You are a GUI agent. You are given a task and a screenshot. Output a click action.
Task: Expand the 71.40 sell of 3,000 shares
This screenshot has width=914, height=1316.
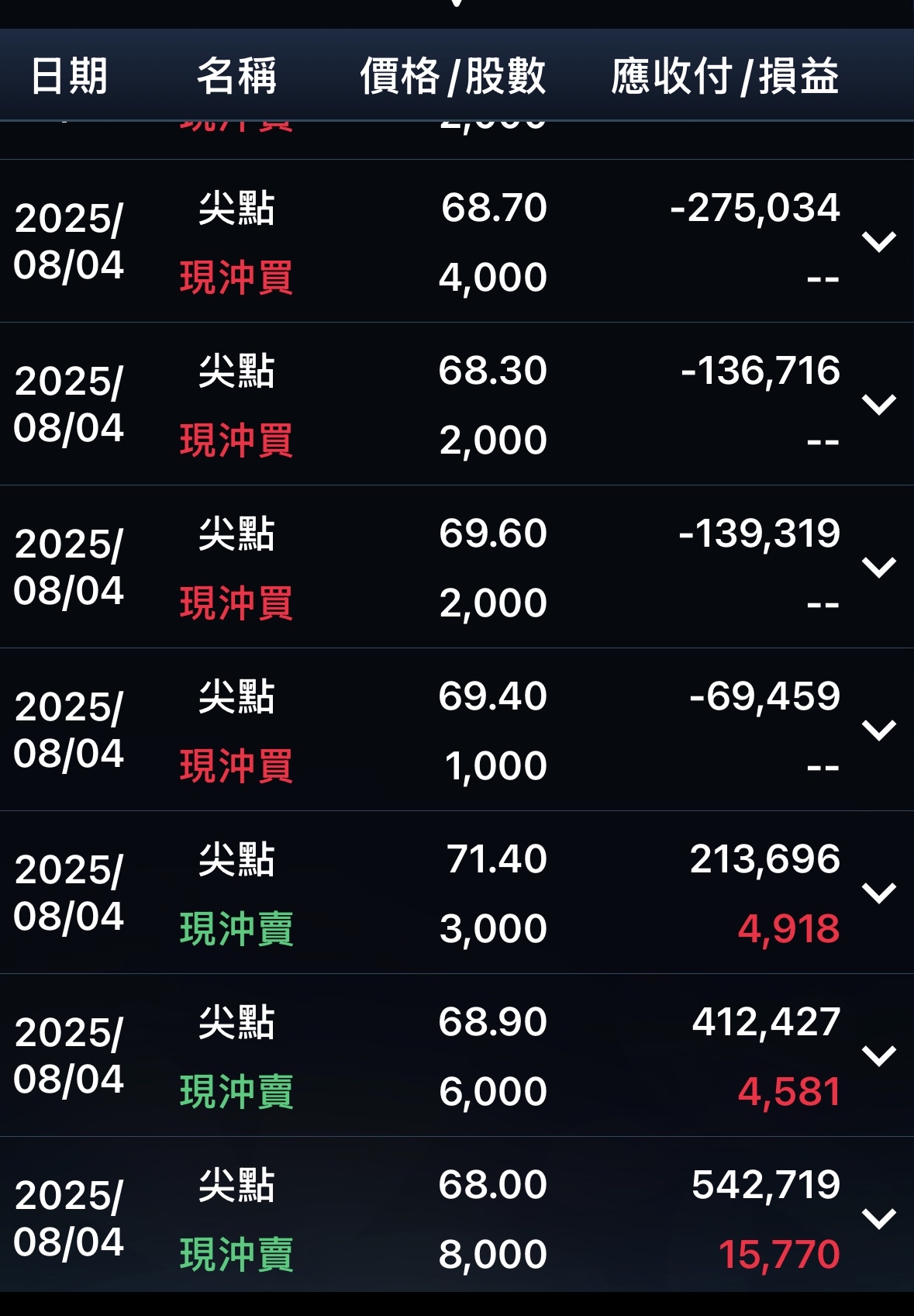[x=879, y=893]
